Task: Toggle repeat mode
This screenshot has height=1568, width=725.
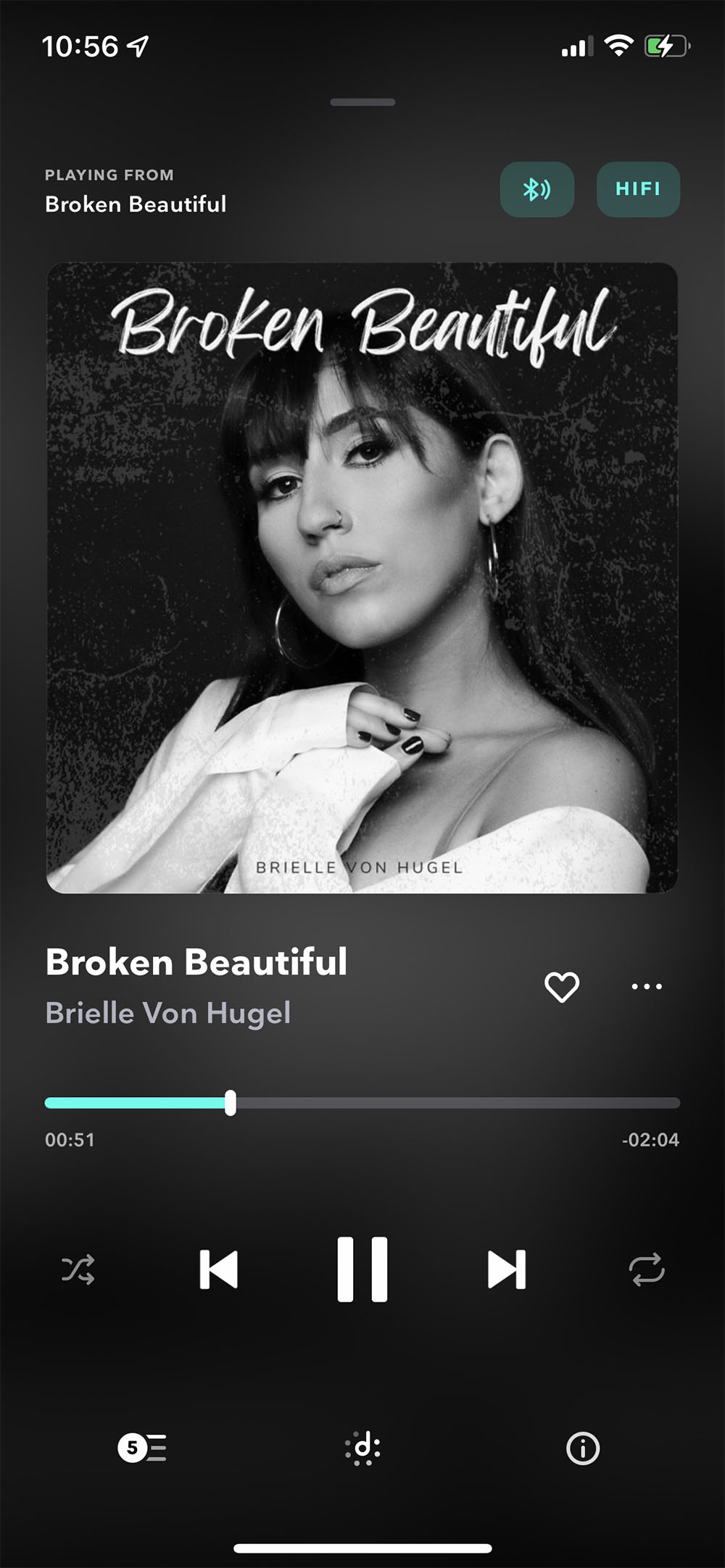Action: tap(647, 1269)
